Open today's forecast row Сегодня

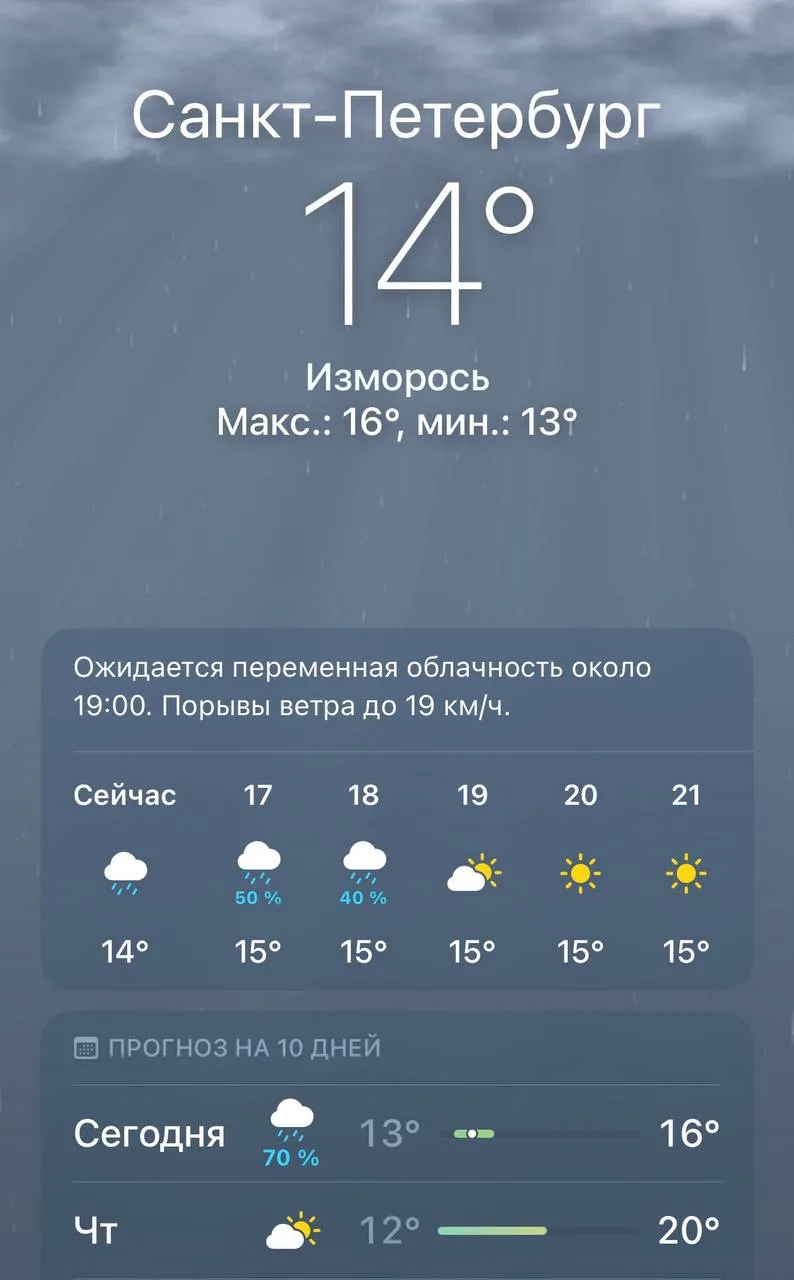[x=396, y=1135]
